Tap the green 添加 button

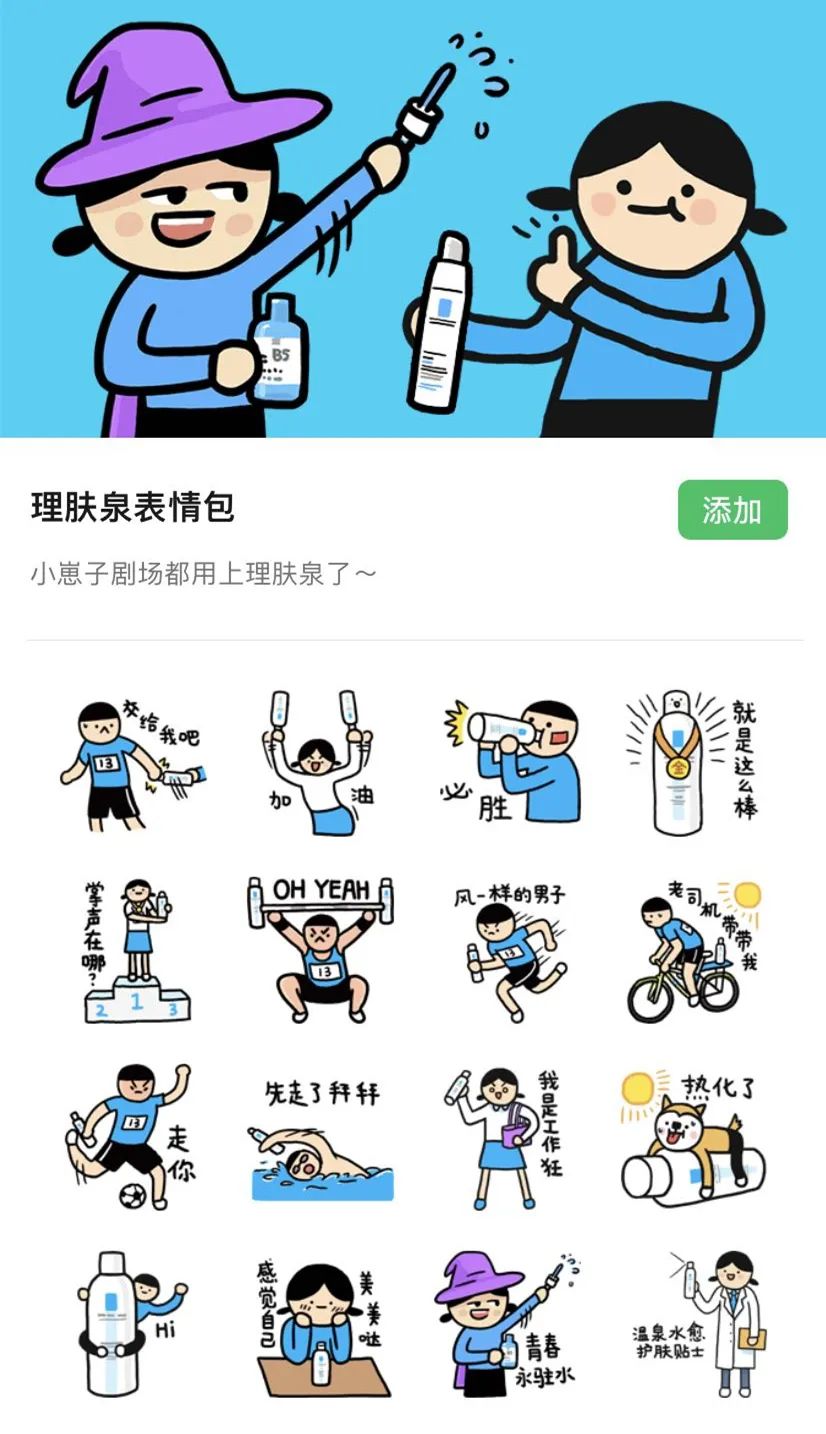(x=732, y=510)
